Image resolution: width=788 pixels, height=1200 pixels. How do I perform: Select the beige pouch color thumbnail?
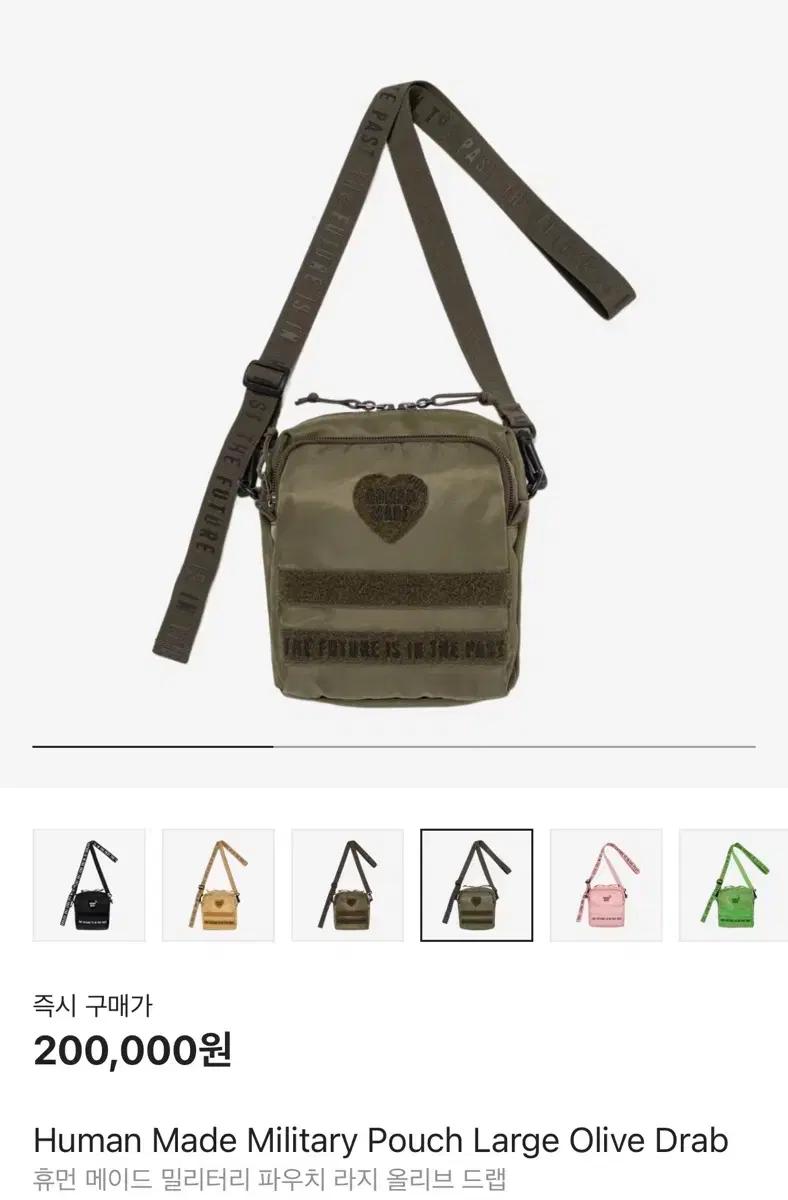pyautogui.click(x=218, y=885)
